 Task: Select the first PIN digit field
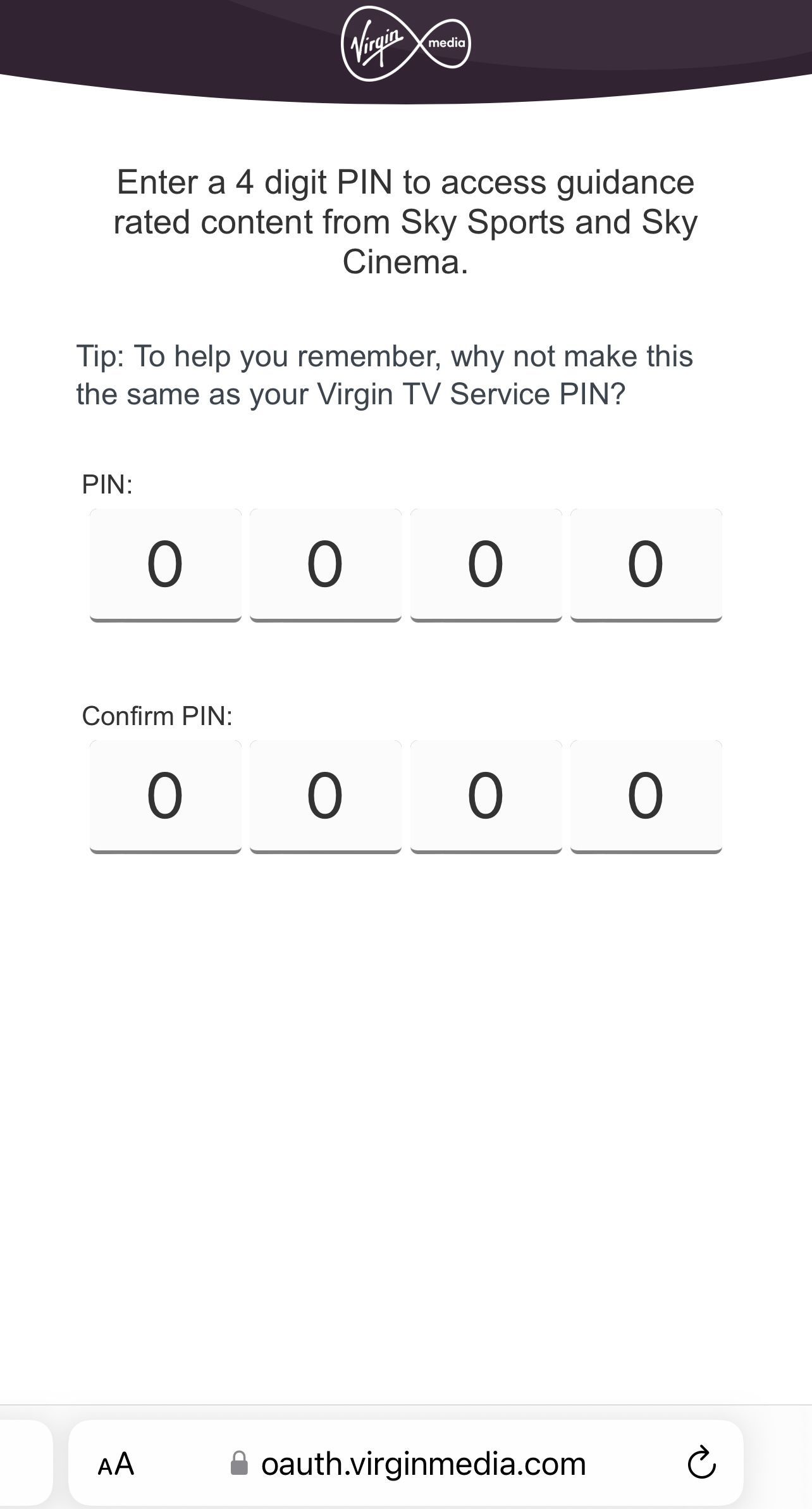coord(165,564)
